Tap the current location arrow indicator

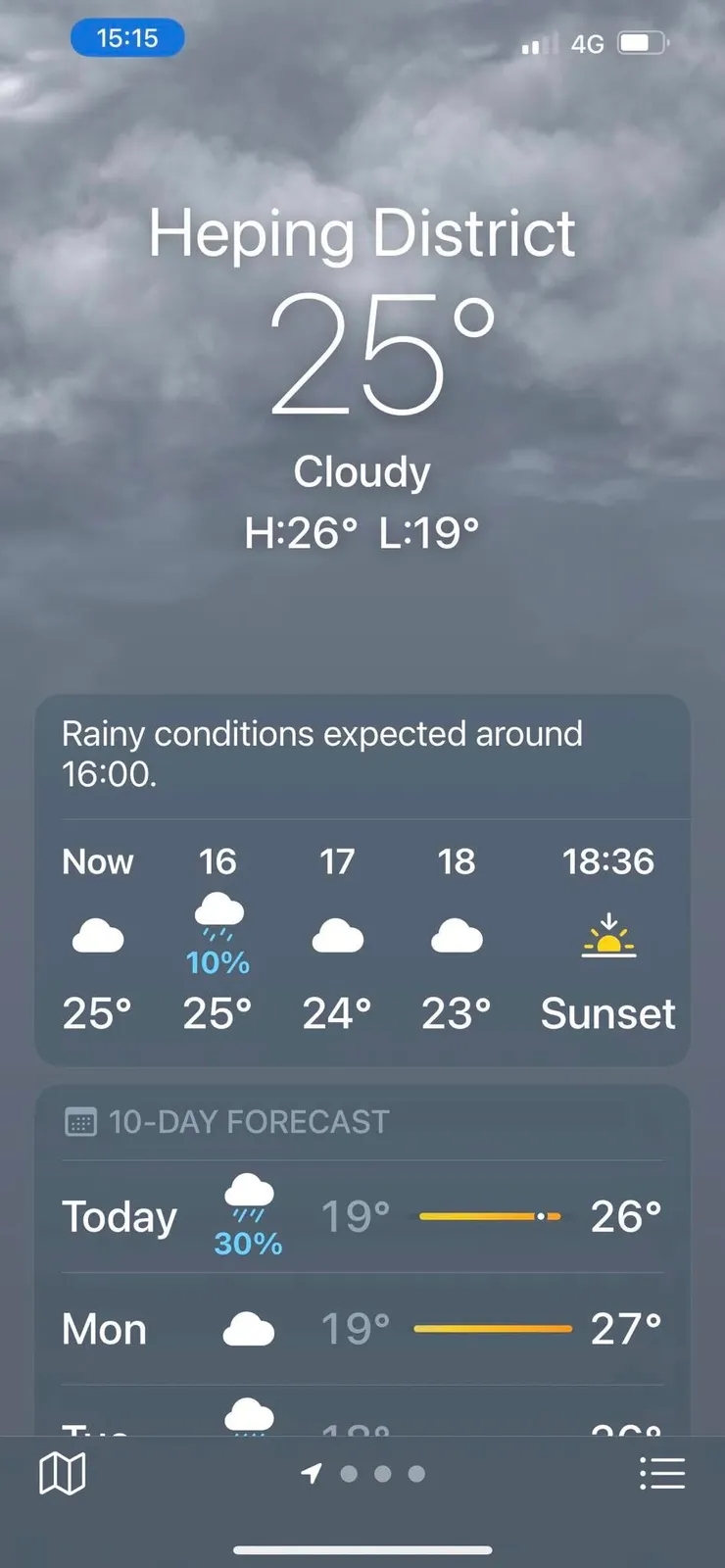(x=310, y=1473)
